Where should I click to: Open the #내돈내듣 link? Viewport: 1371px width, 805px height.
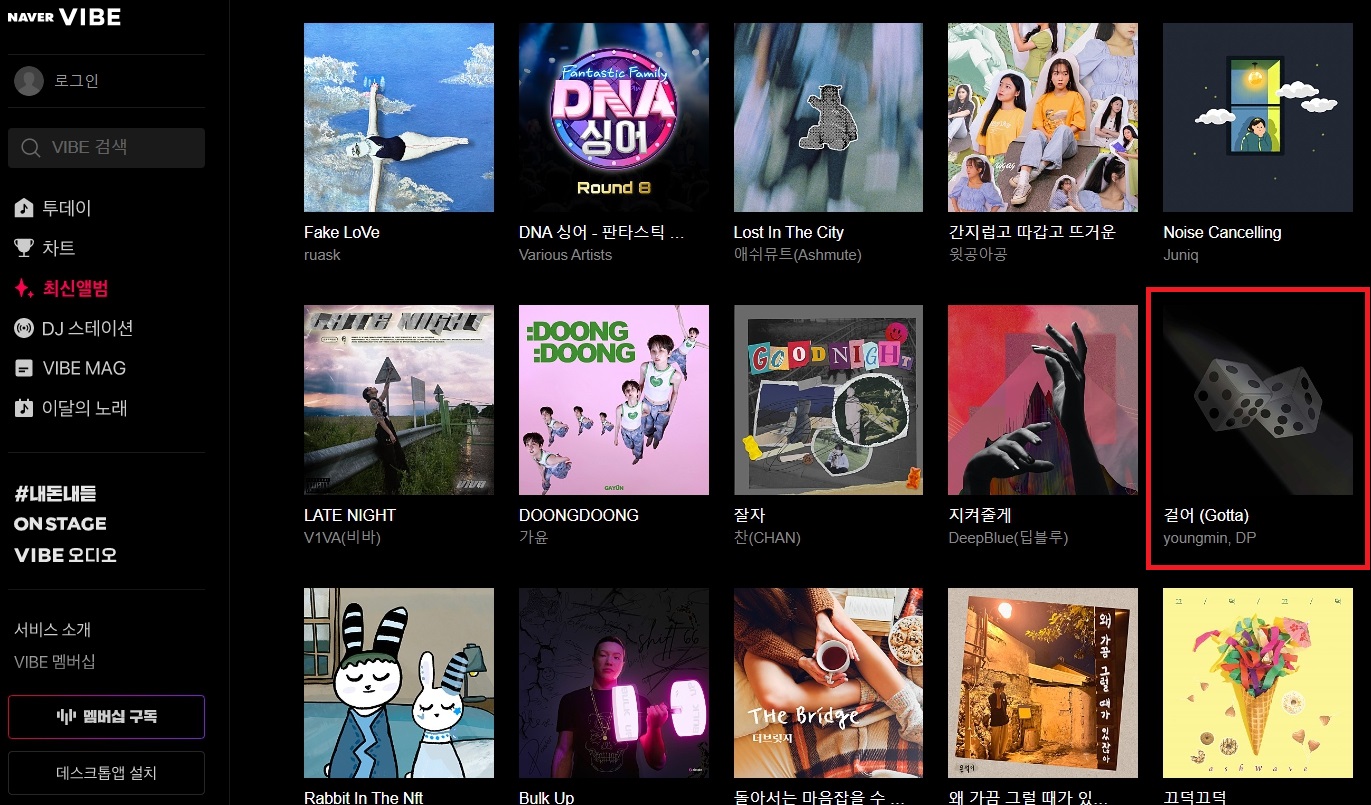tap(55, 494)
